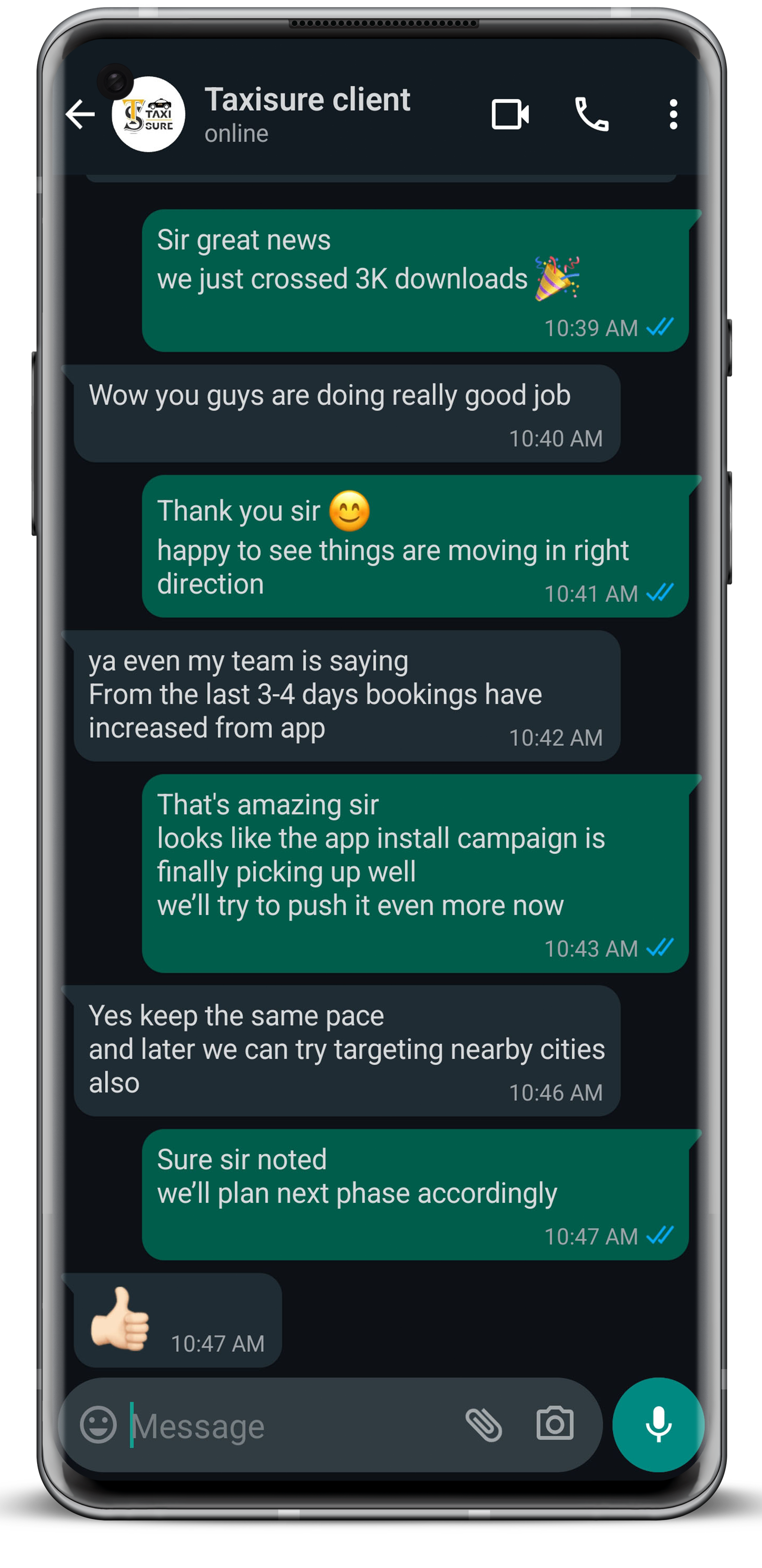Screen dimensions: 762x1568
Task: Tap the microphone voice message button
Action: pyautogui.click(x=658, y=1425)
